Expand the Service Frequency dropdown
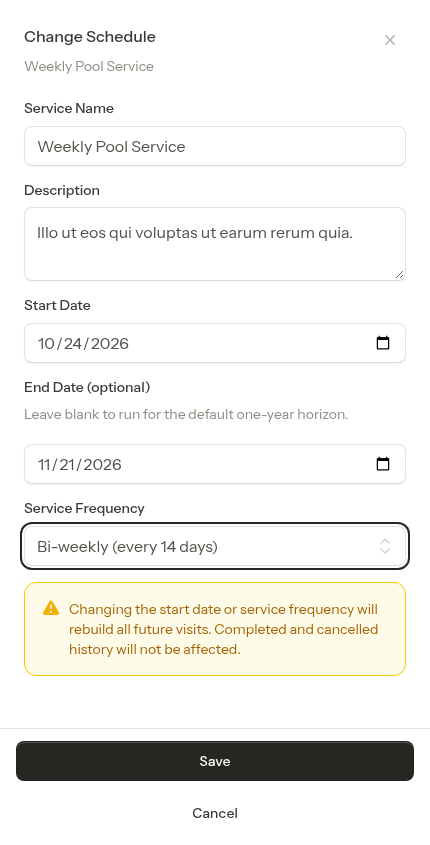 pyautogui.click(x=214, y=546)
